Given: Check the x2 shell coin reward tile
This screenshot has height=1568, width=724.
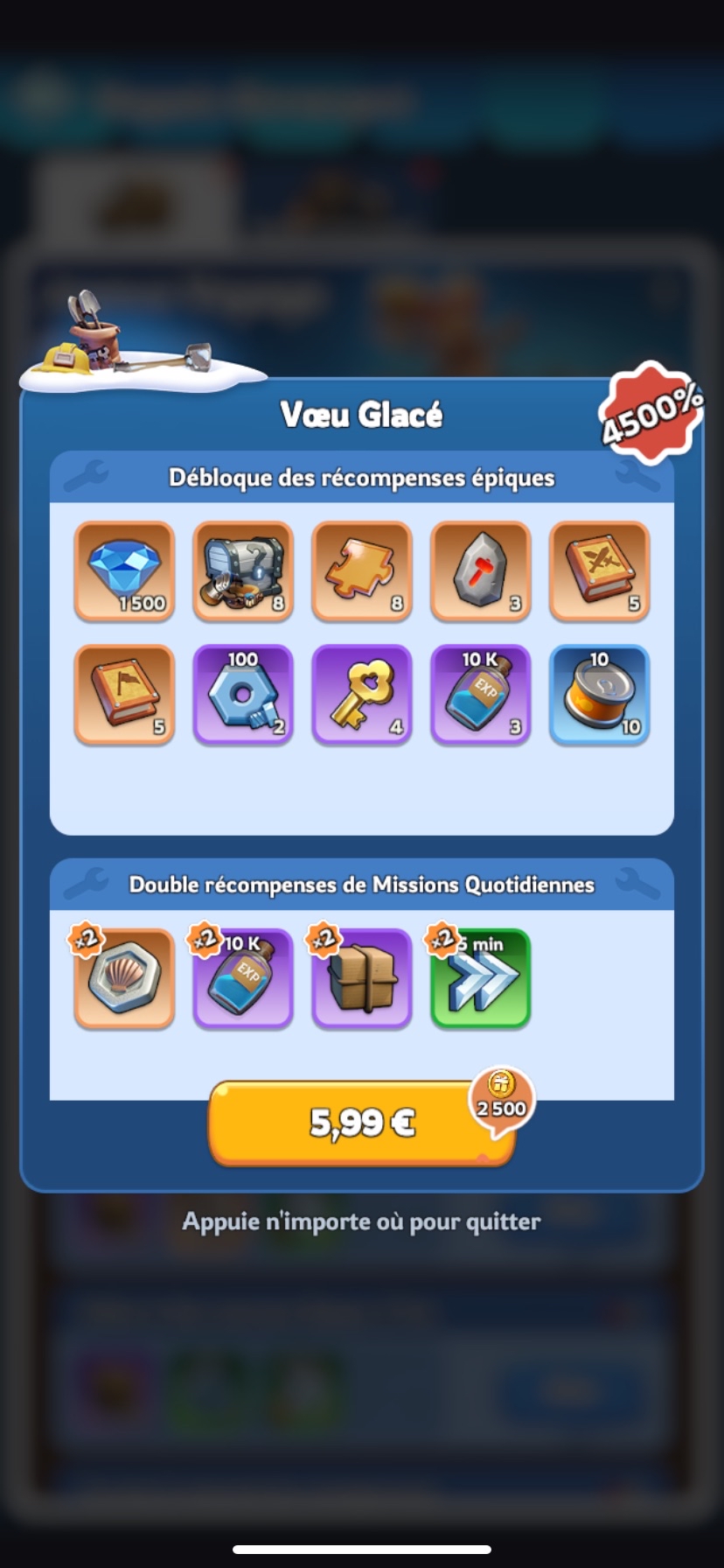Looking at the screenshot, I should [x=124, y=977].
